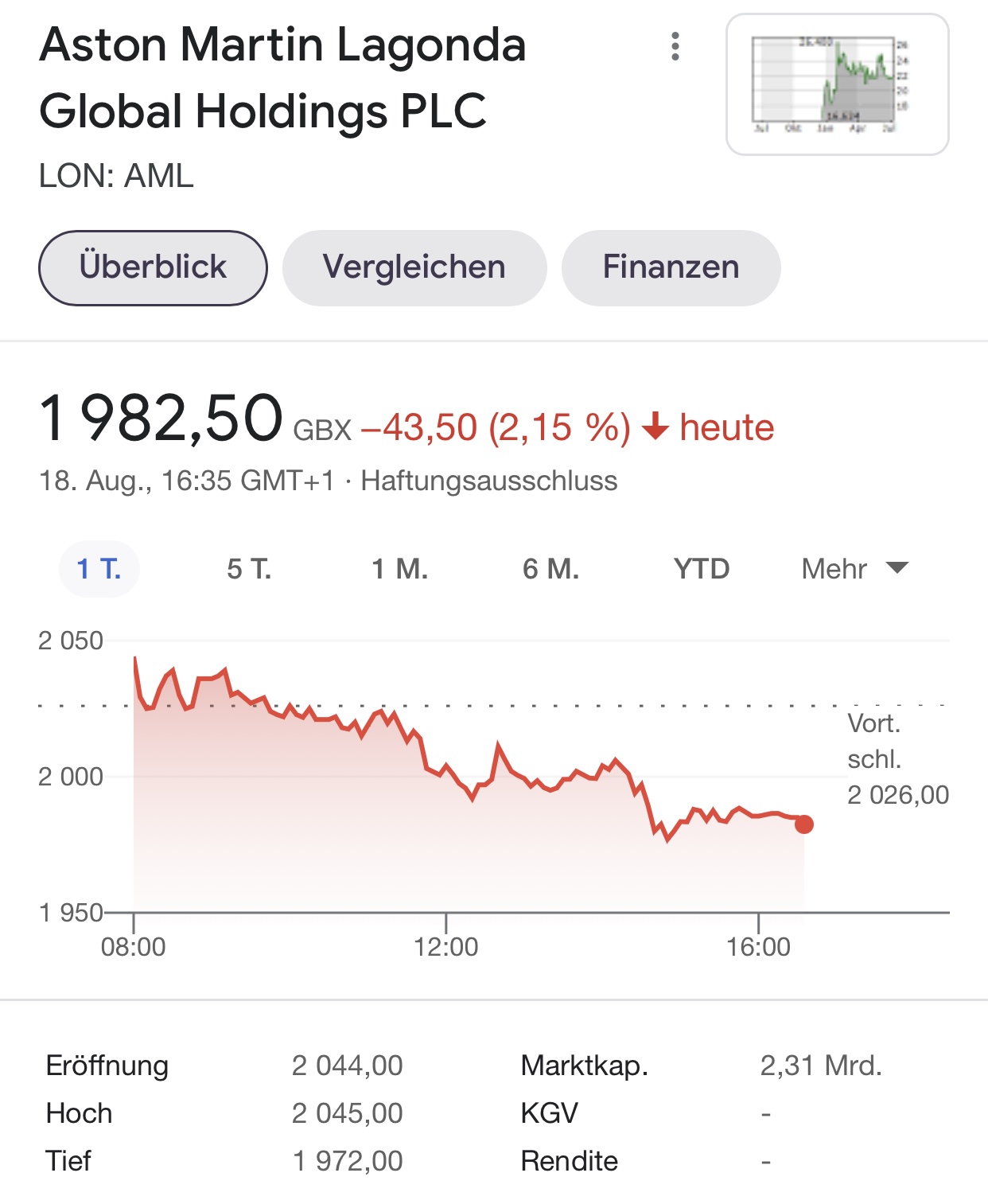Switch to the Vergleichen chip
Viewport: 988px width, 1204px height.
[414, 267]
